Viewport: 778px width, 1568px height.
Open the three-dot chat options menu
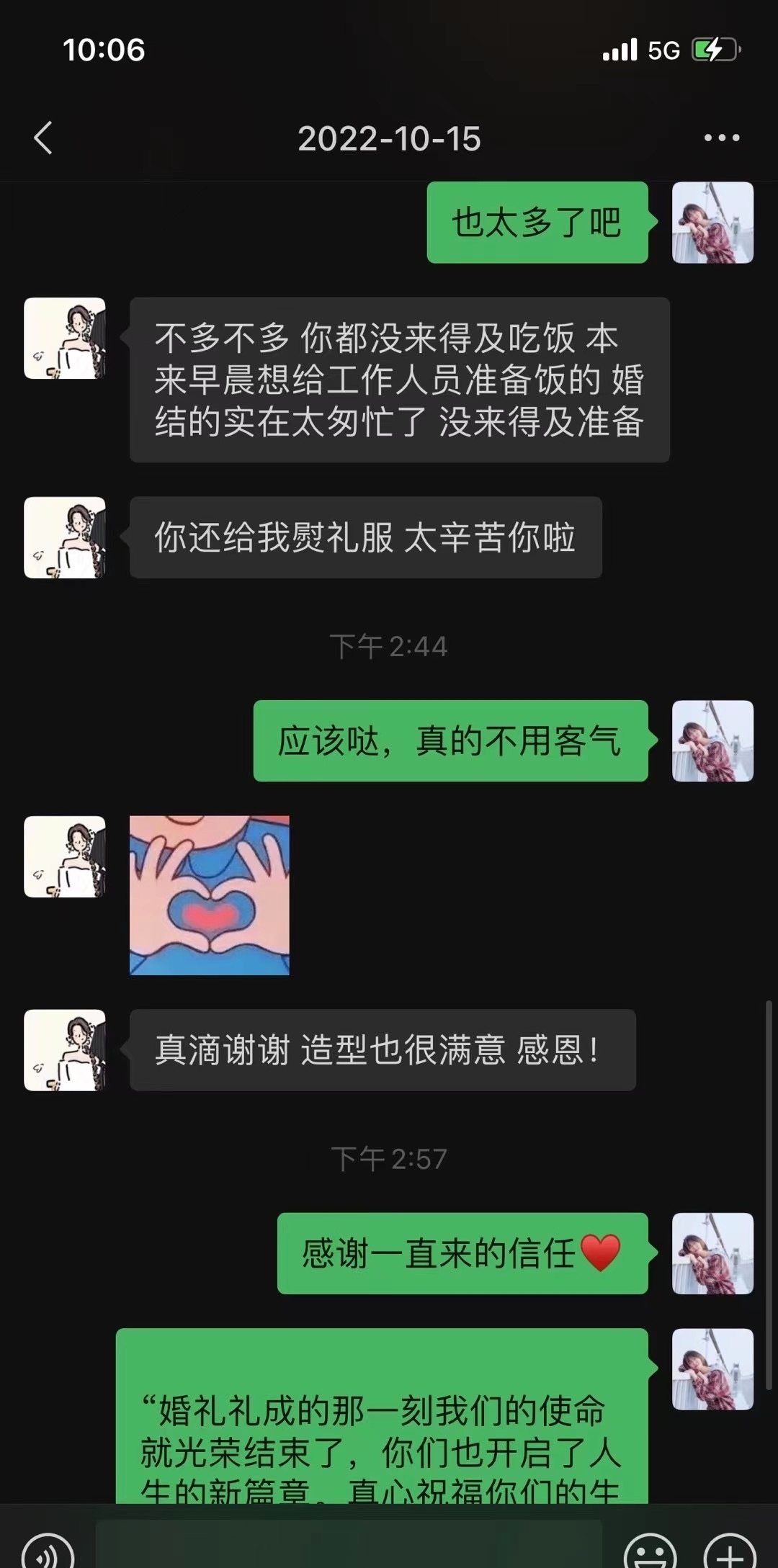[x=722, y=138]
